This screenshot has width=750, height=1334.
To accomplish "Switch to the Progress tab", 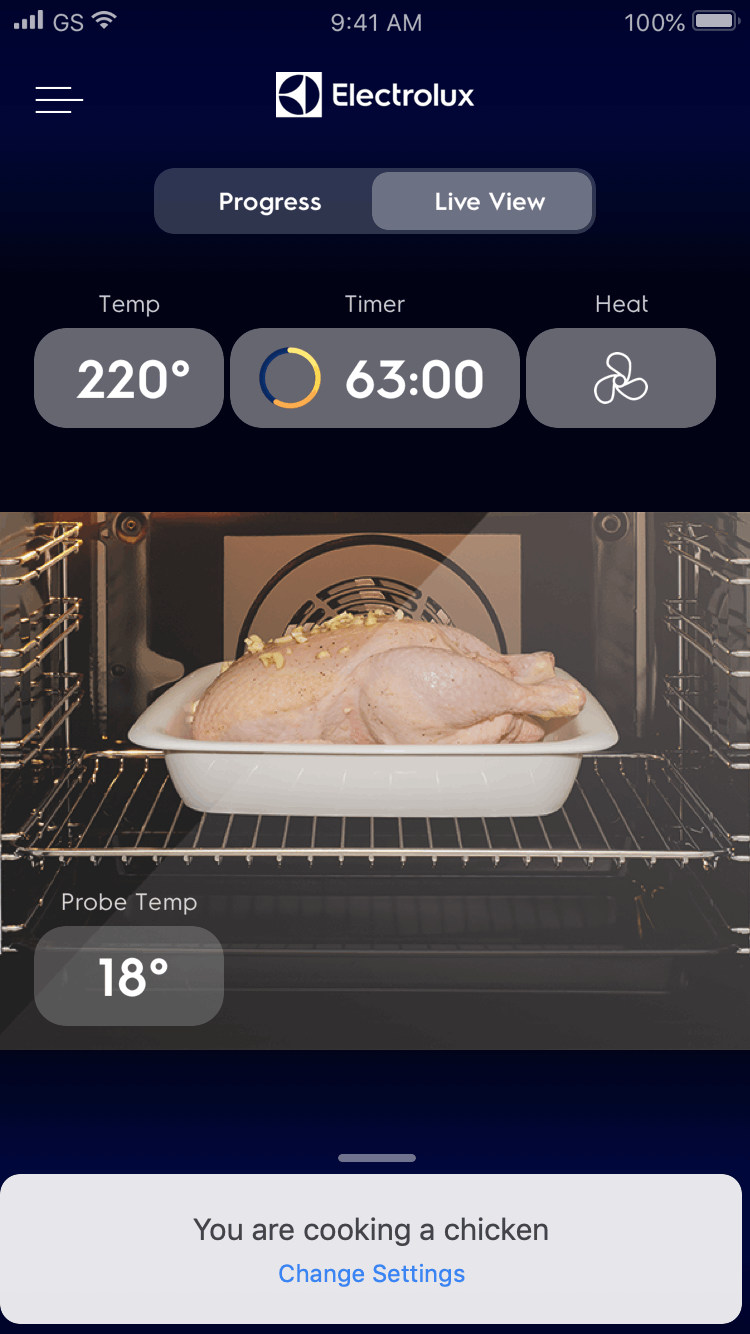I will click(270, 201).
